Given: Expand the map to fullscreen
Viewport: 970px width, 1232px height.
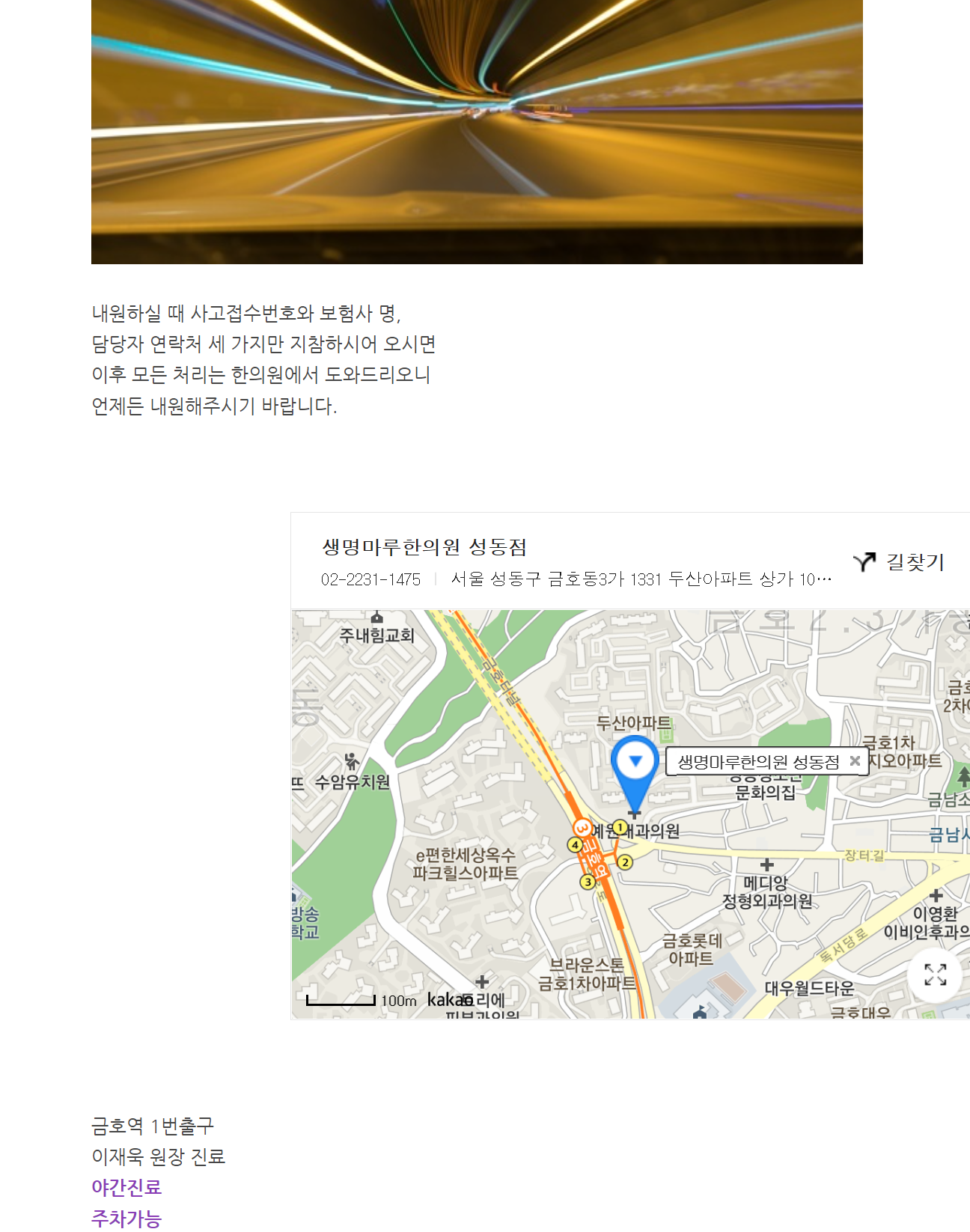Looking at the screenshot, I should tap(935, 974).
